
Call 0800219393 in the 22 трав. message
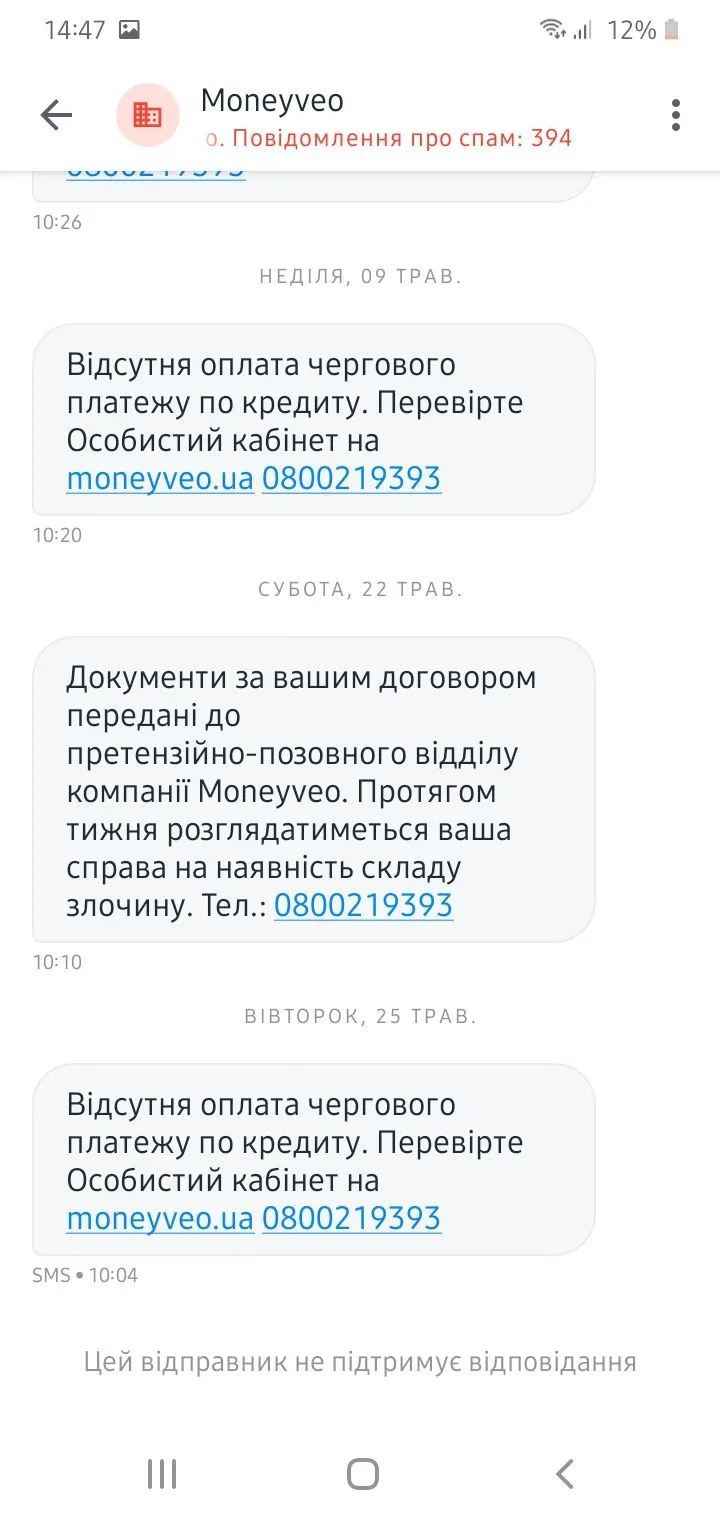click(x=363, y=906)
